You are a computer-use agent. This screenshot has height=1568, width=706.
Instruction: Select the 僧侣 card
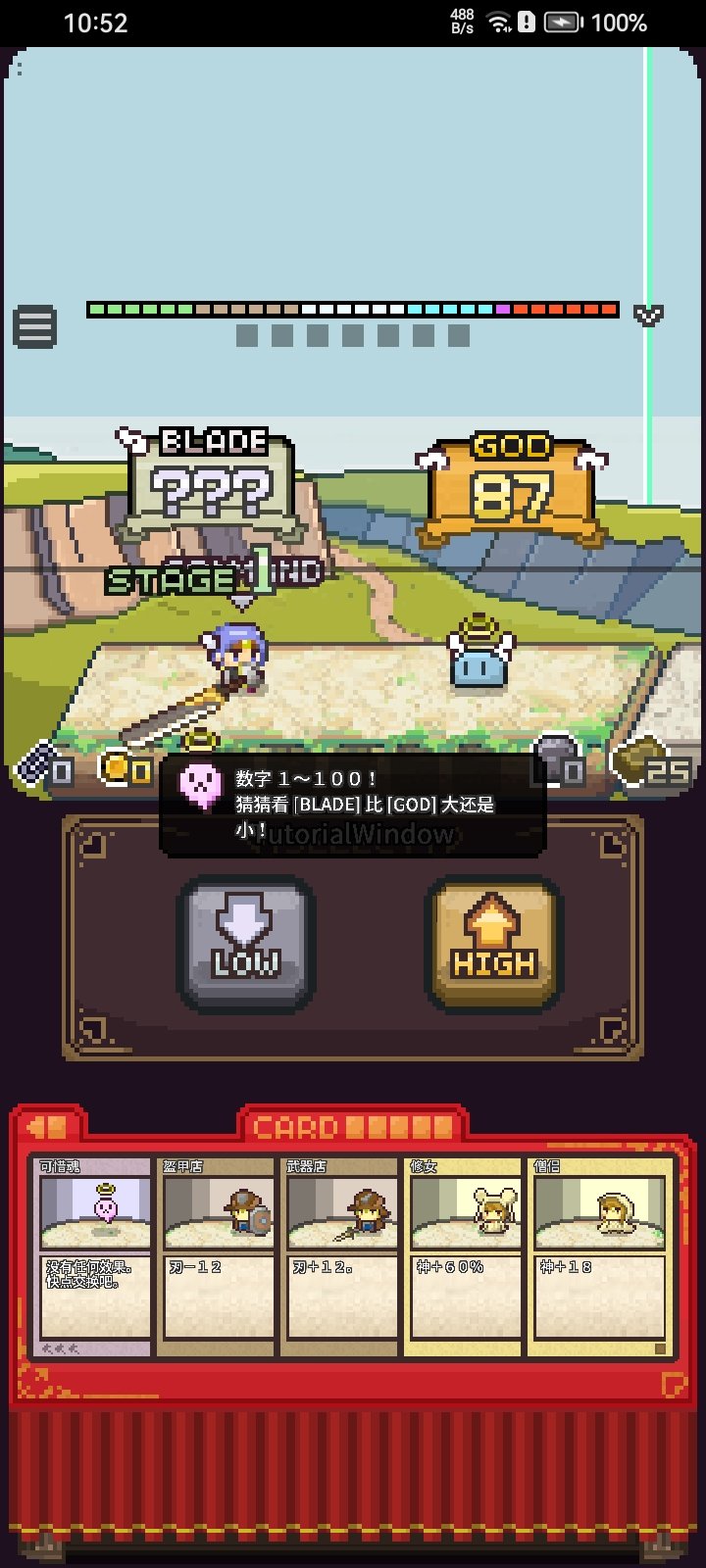[598, 1256]
